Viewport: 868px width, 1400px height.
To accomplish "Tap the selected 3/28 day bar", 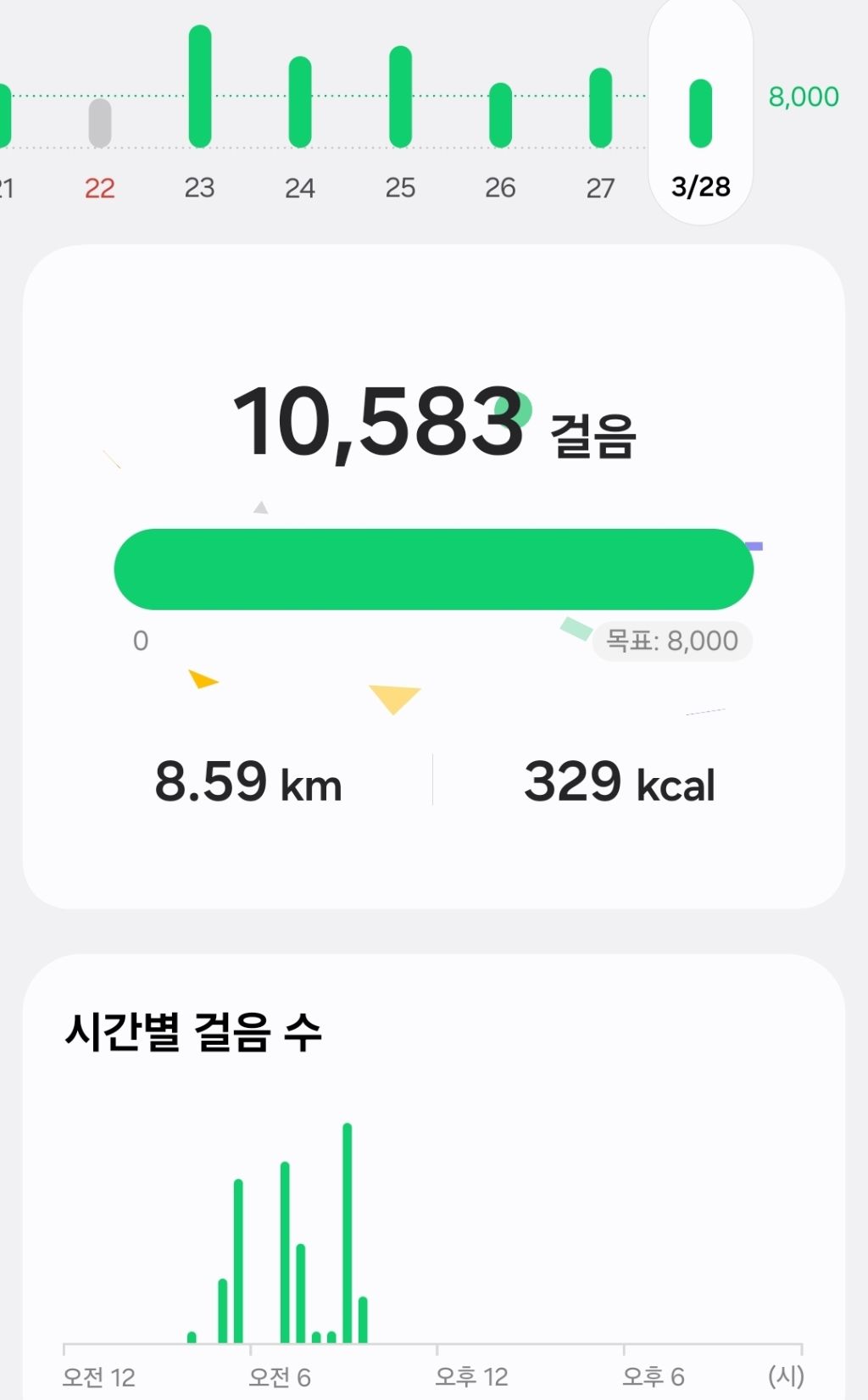I will tap(701, 114).
